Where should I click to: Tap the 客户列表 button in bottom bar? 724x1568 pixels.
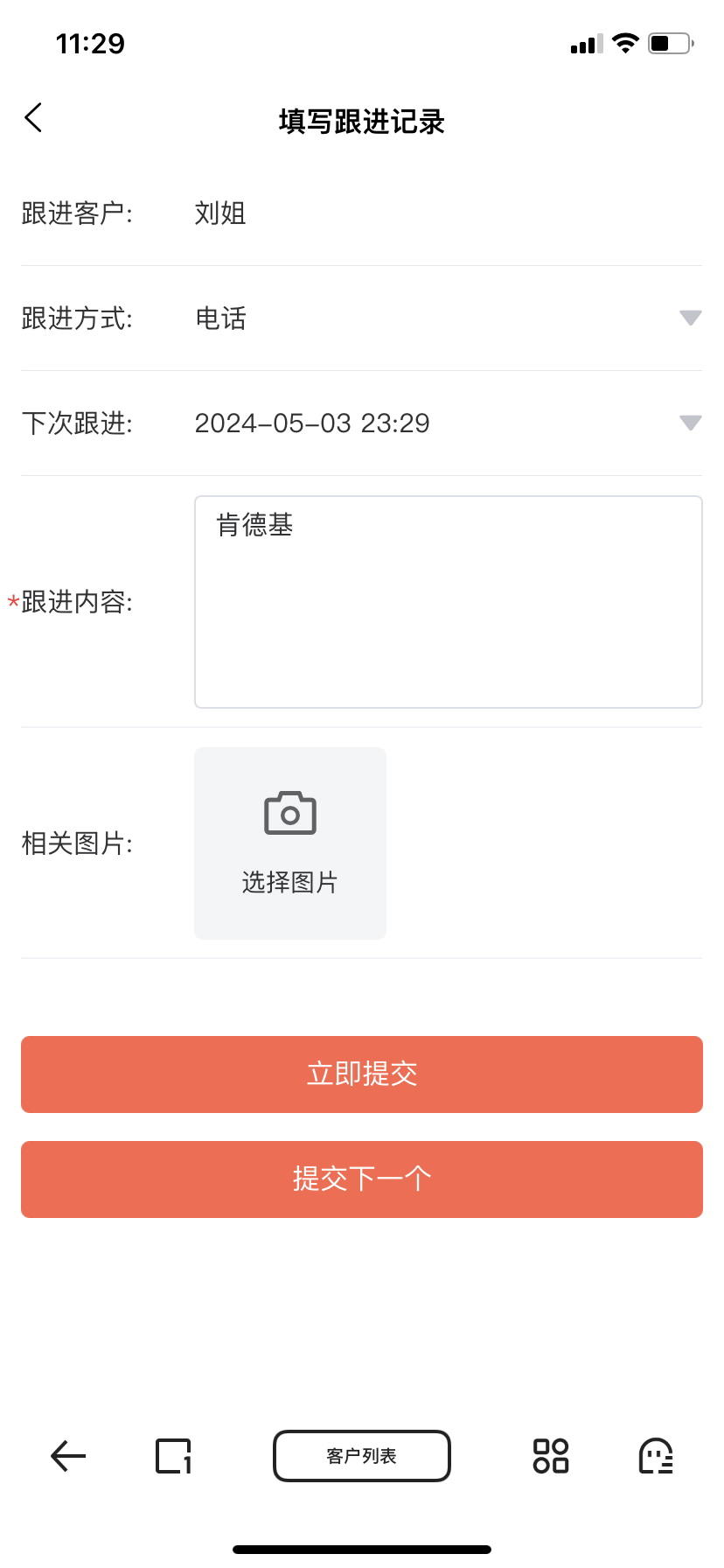362,1456
